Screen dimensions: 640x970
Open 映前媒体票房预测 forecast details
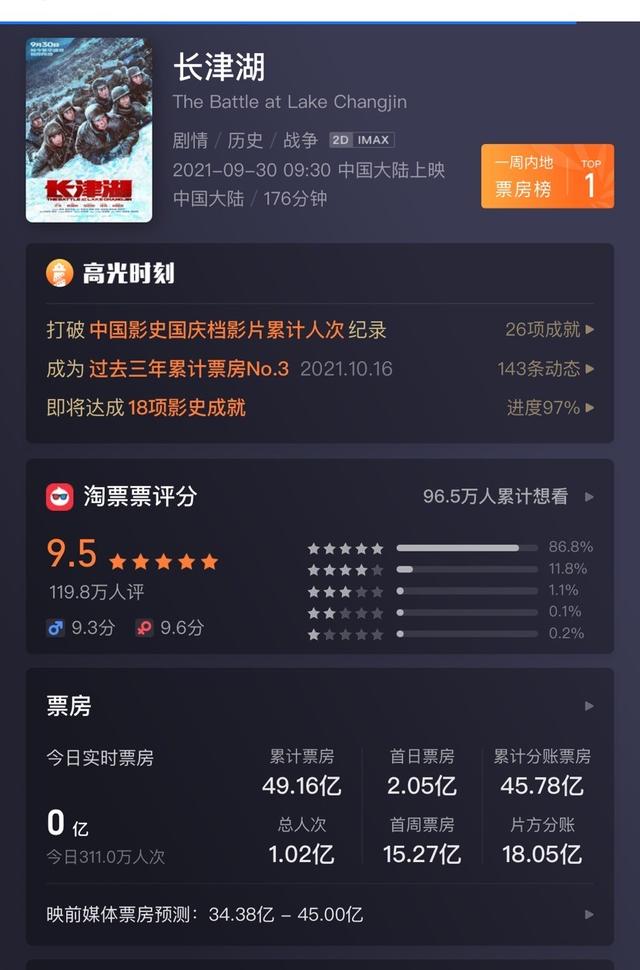588,914
